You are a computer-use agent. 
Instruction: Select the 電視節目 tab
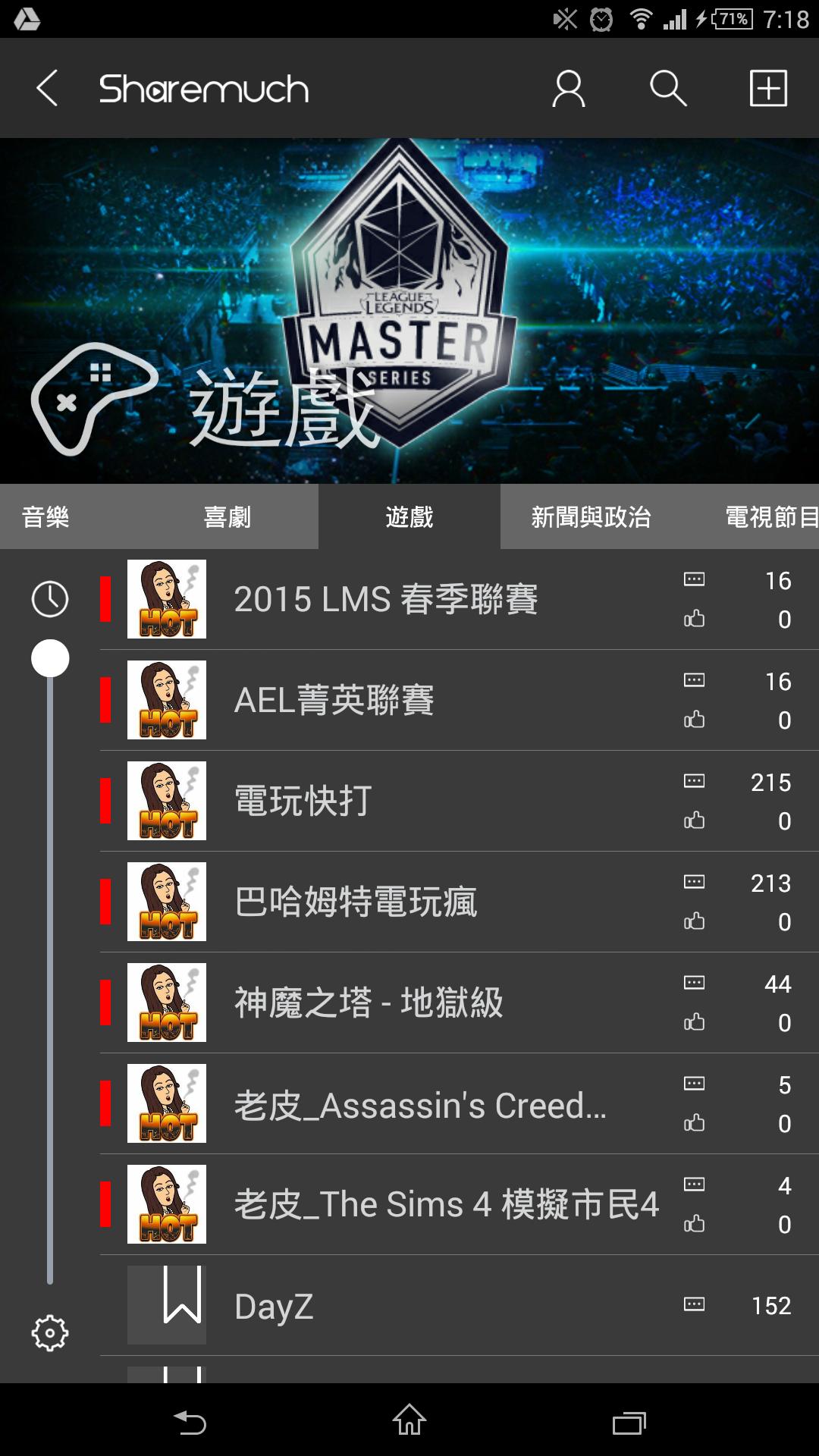pyautogui.click(x=771, y=517)
